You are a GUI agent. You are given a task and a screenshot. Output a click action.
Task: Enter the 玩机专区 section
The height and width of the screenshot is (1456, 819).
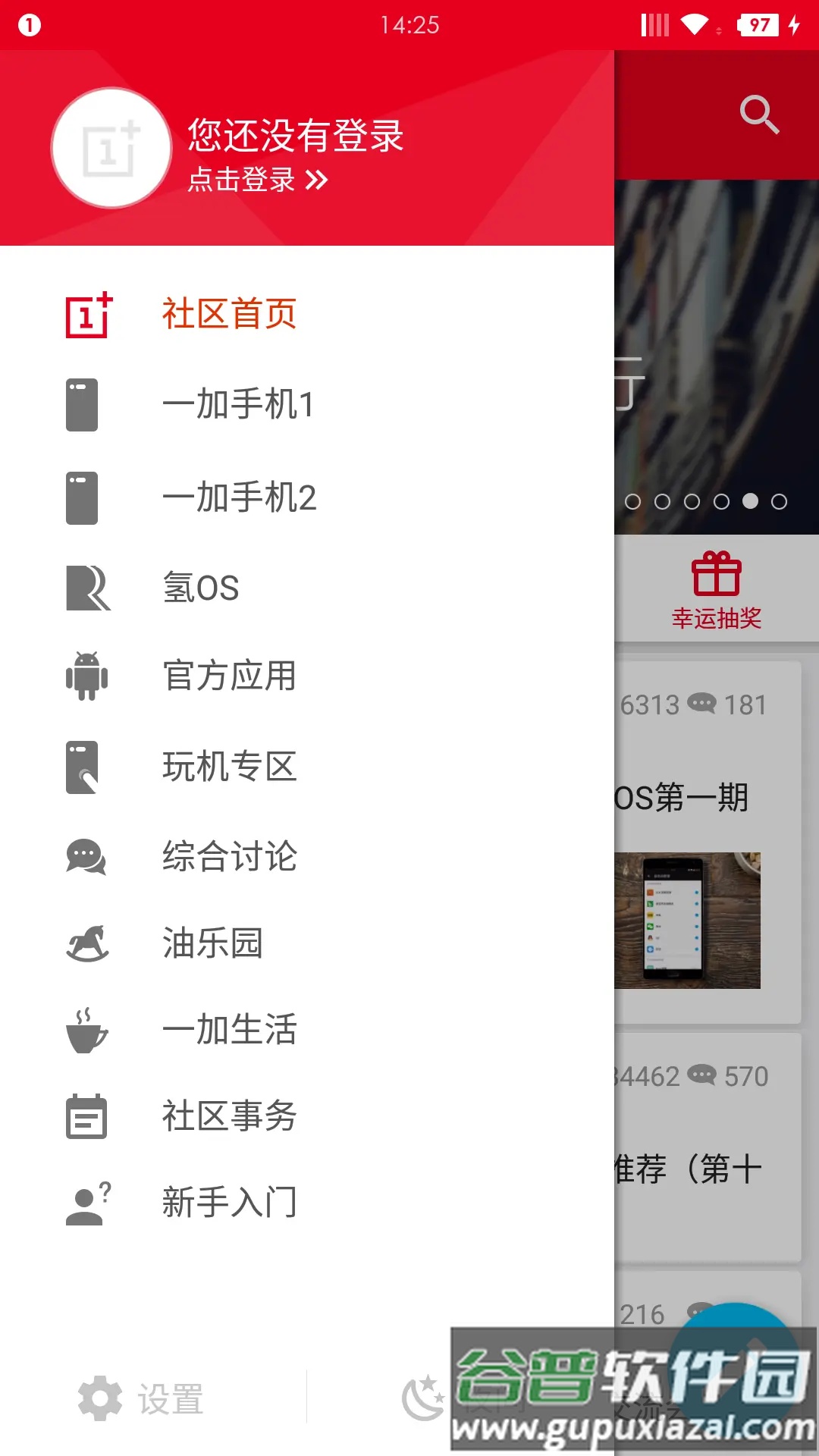[229, 767]
